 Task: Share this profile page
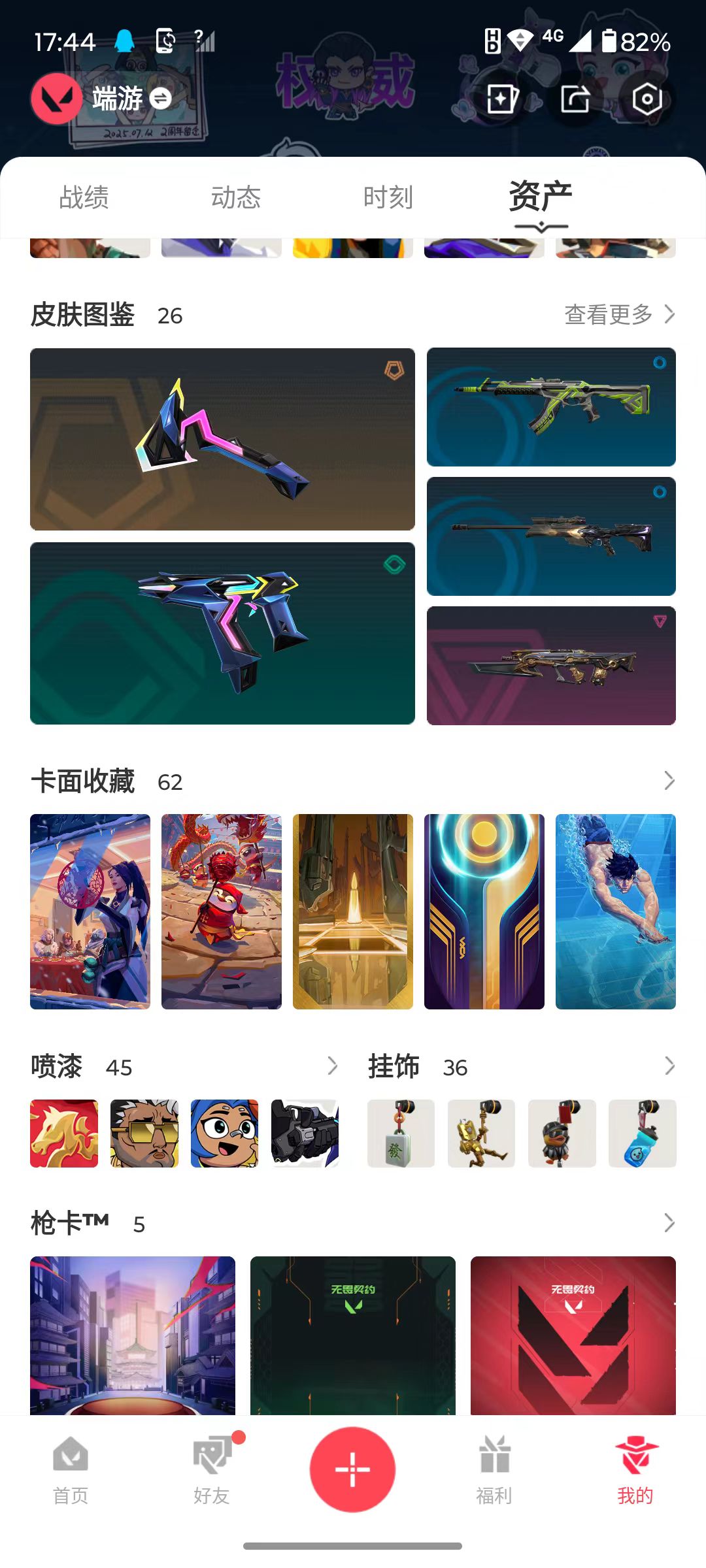[x=575, y=99]
